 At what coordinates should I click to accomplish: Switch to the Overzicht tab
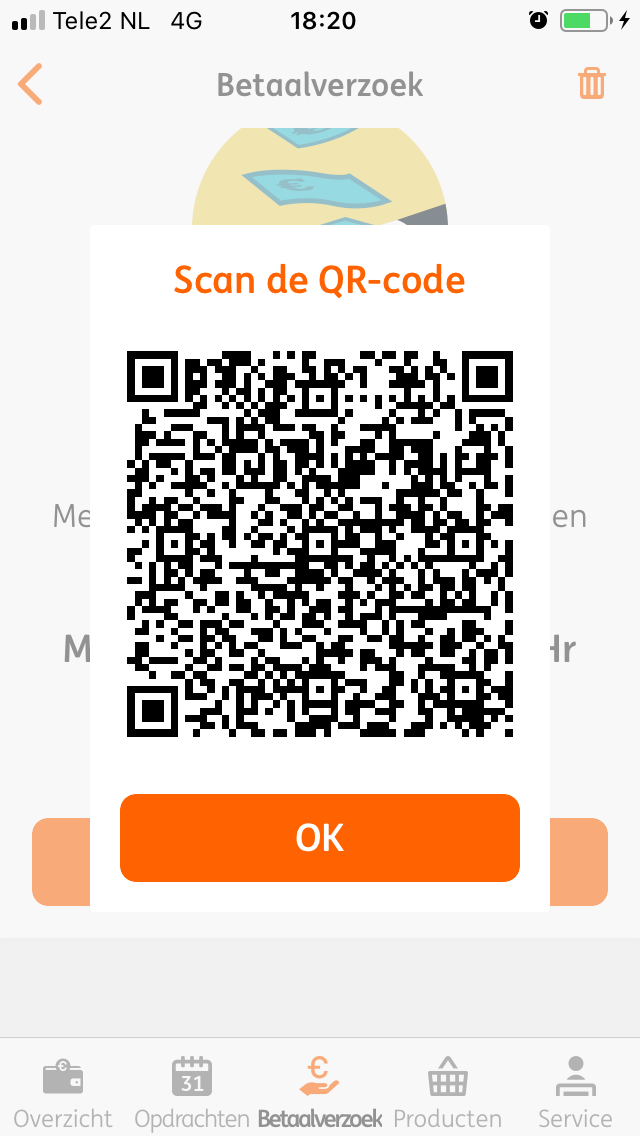tap(63, 1092)
